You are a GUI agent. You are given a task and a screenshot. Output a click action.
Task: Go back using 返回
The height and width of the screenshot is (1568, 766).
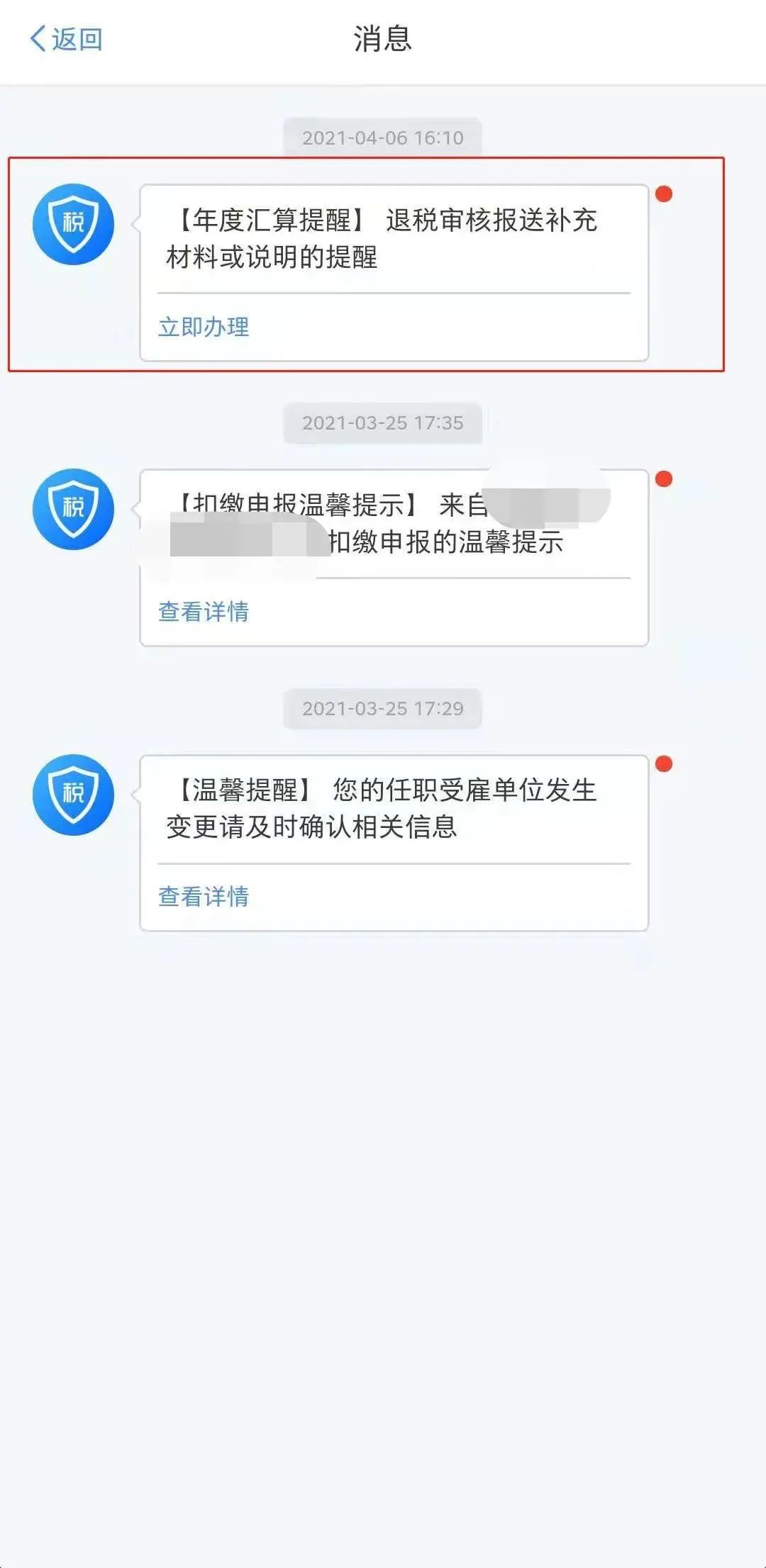[x=67, y=39]
